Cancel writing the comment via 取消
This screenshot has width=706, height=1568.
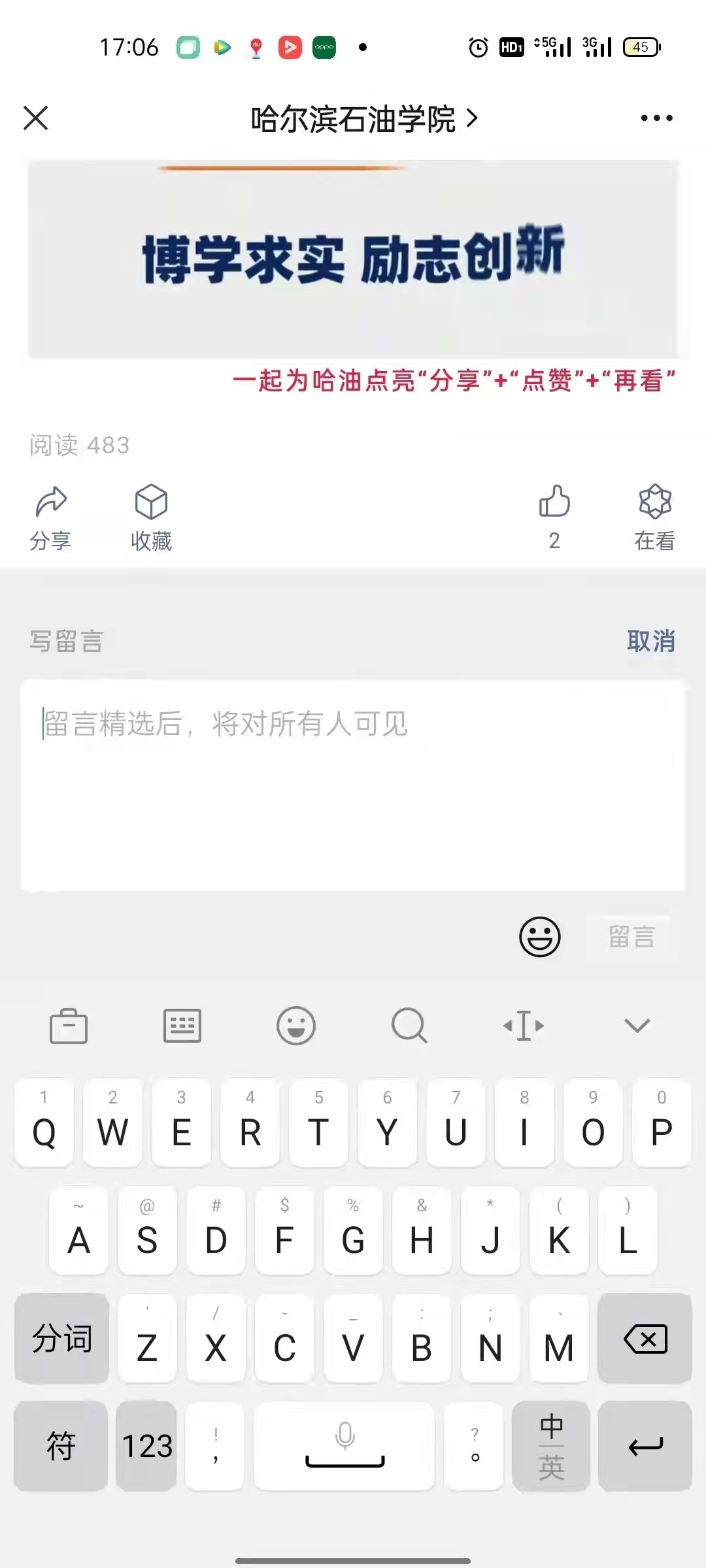pyautogui.click(x=650, y=641)
